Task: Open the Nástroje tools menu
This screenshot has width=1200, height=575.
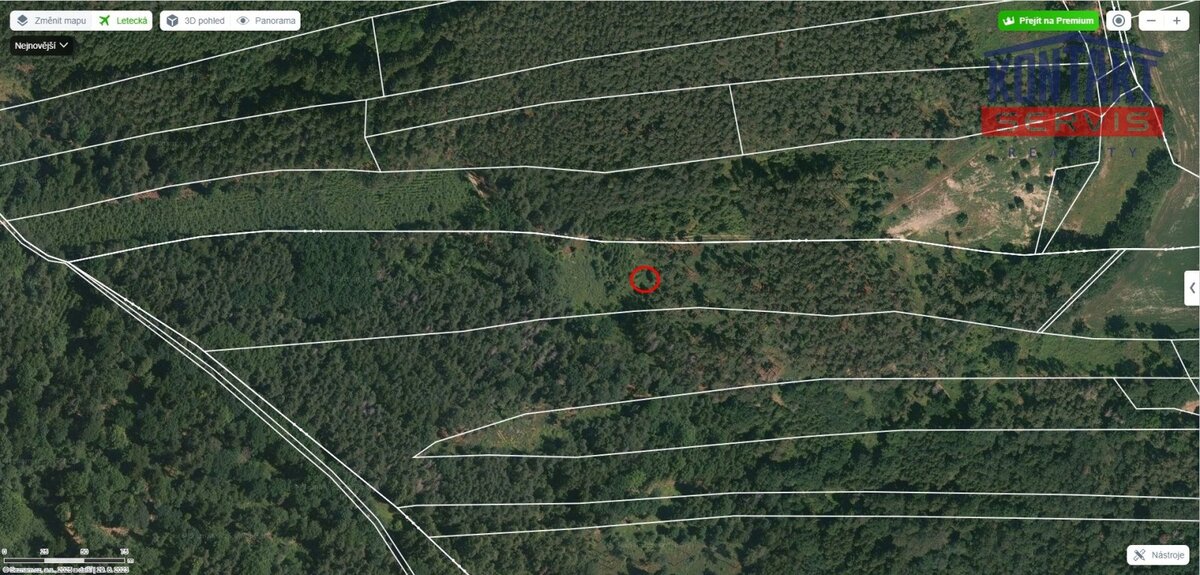Action: click(1158, 555)
